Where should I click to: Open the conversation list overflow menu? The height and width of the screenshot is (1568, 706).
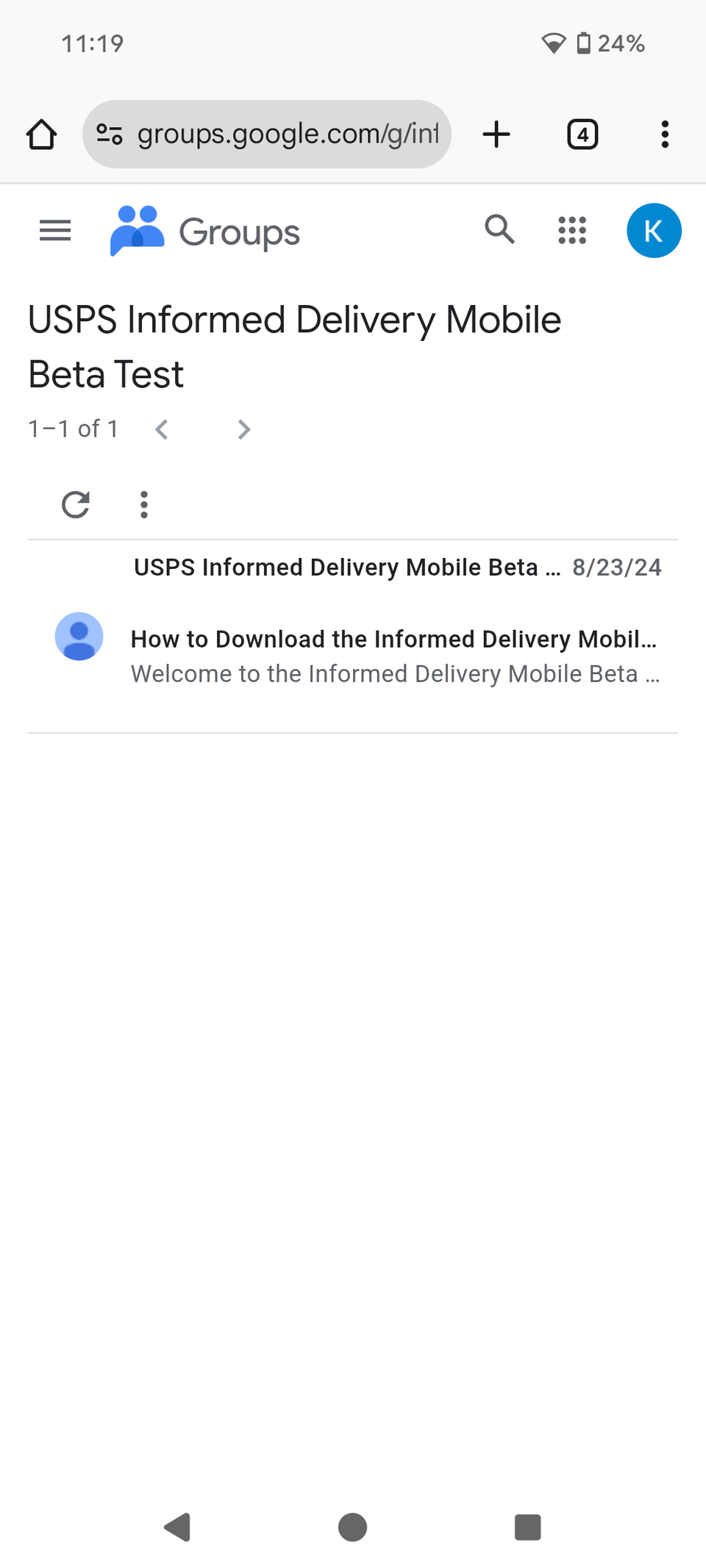tap(143, 505)
